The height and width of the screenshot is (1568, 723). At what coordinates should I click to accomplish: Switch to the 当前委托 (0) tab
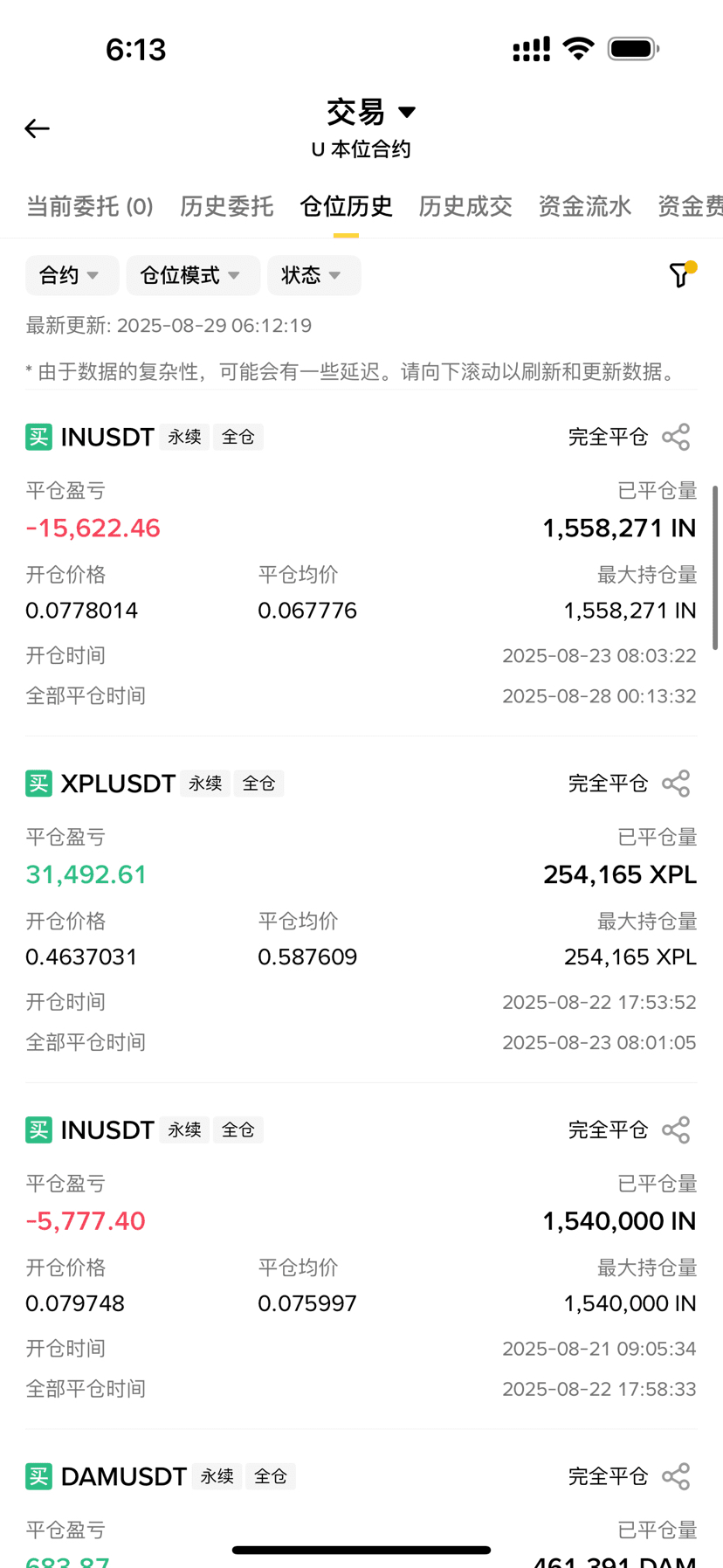coord(90,206)
